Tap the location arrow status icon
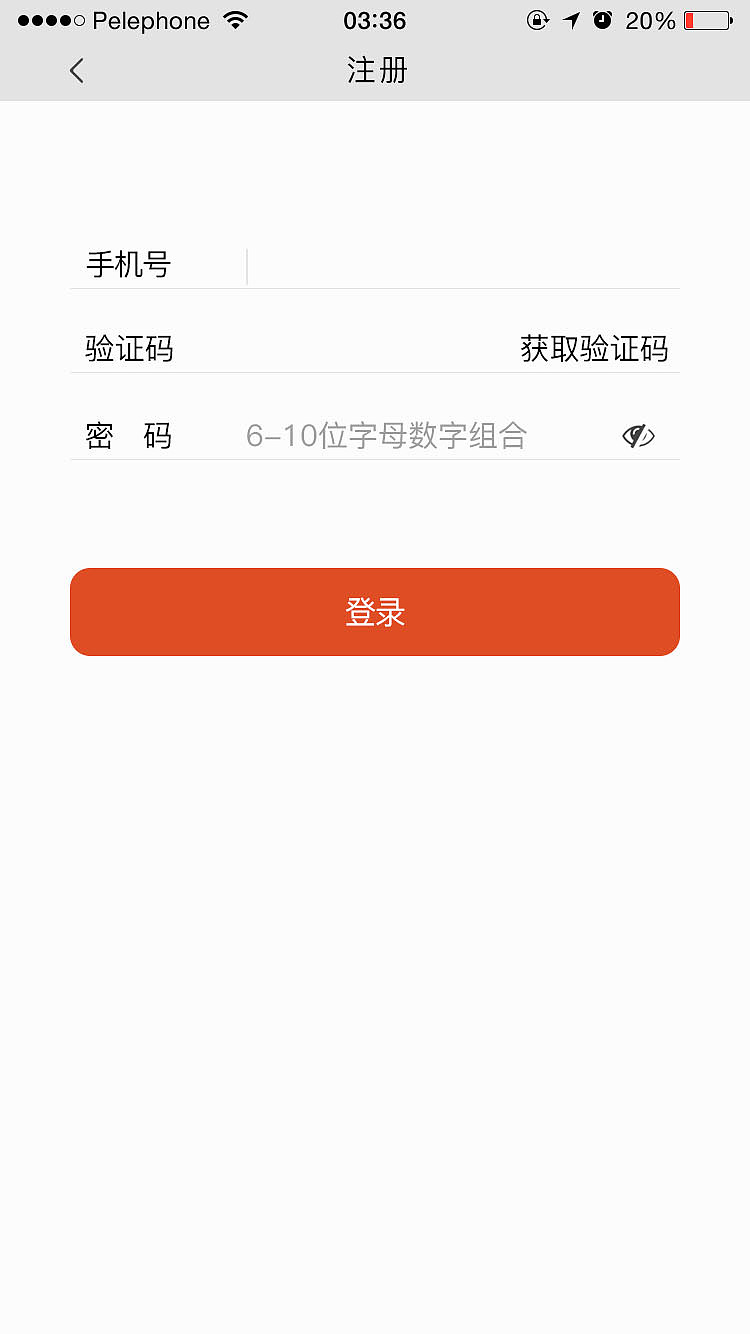 coord(570,18)
